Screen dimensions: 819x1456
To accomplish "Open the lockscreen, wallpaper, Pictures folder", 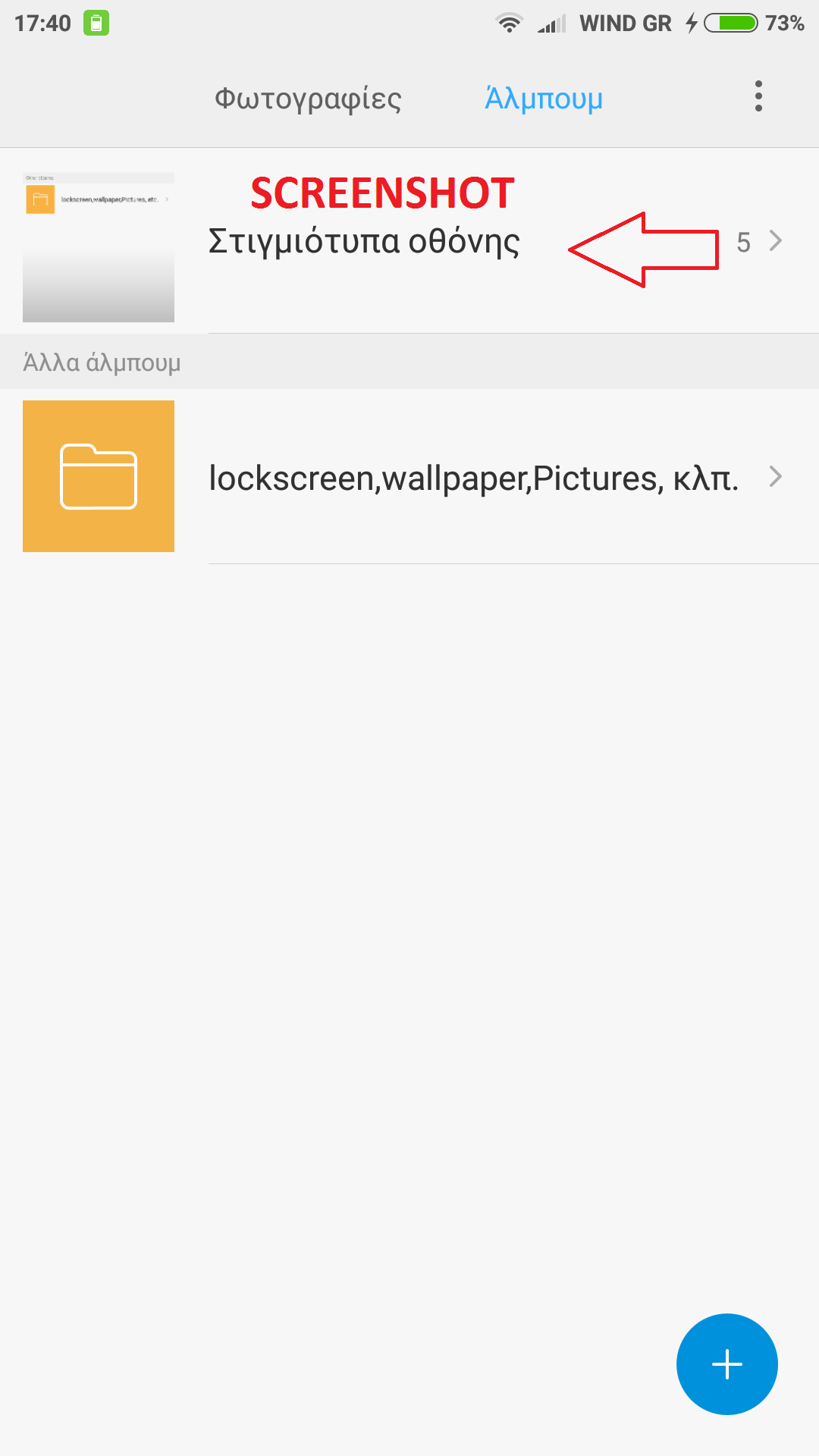I will pos(473,478).
